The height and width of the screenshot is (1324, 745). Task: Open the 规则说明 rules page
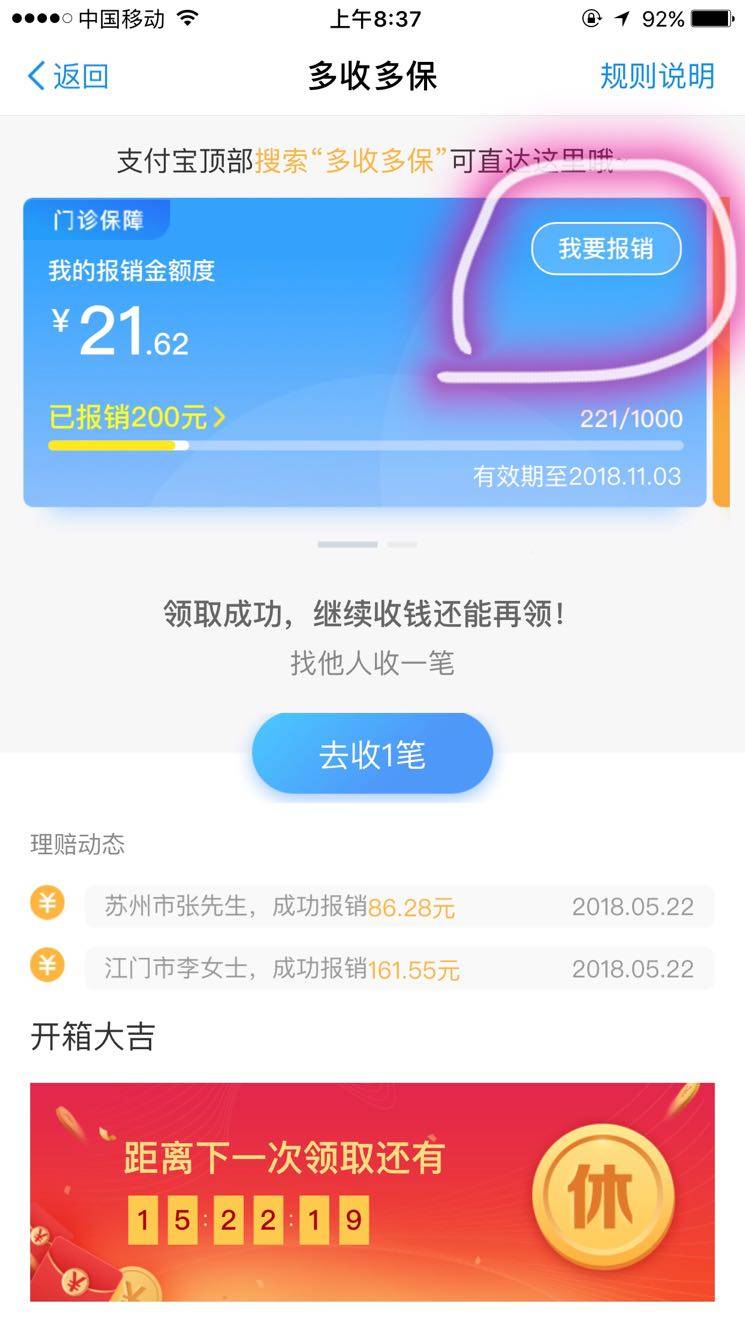click(657, 76)
